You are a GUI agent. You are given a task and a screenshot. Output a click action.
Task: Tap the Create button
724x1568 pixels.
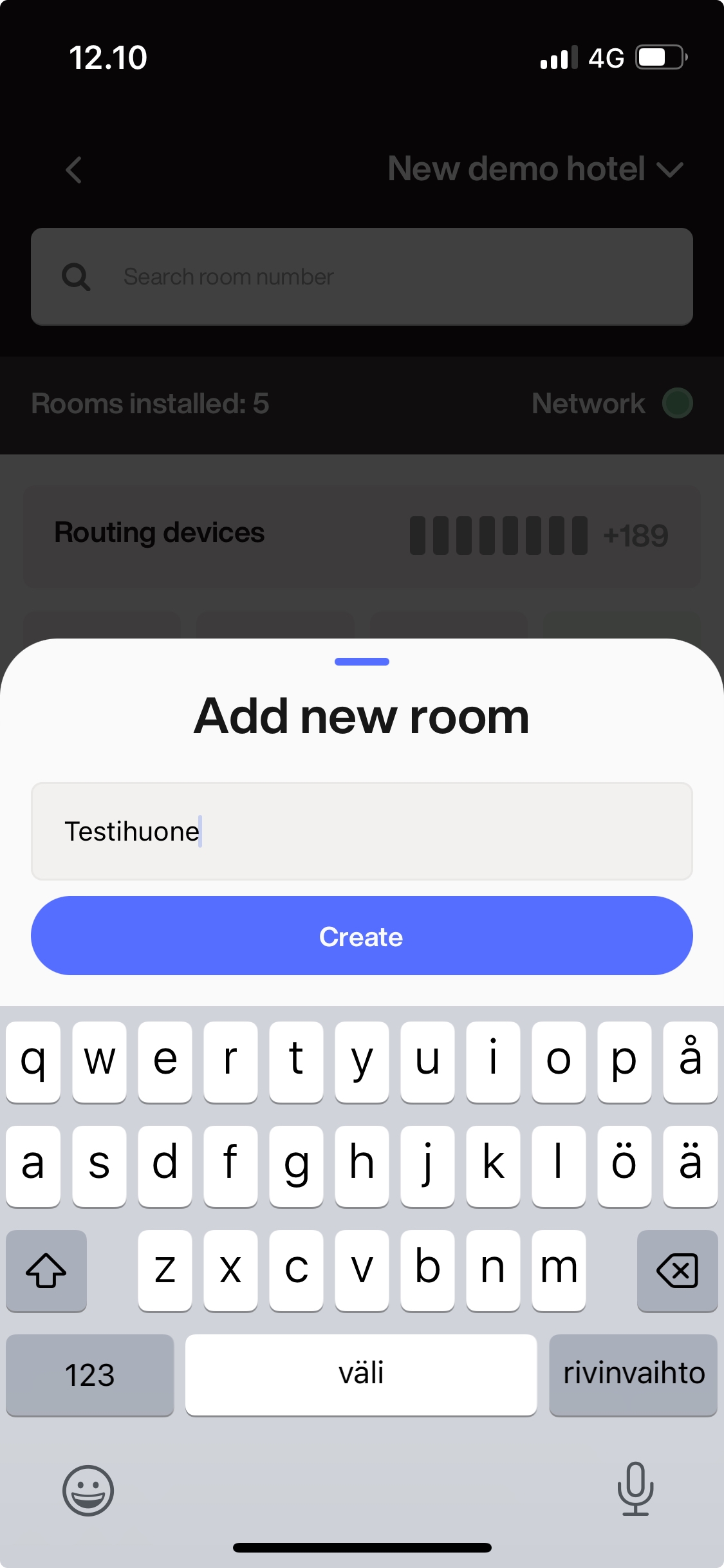(362, 936)
